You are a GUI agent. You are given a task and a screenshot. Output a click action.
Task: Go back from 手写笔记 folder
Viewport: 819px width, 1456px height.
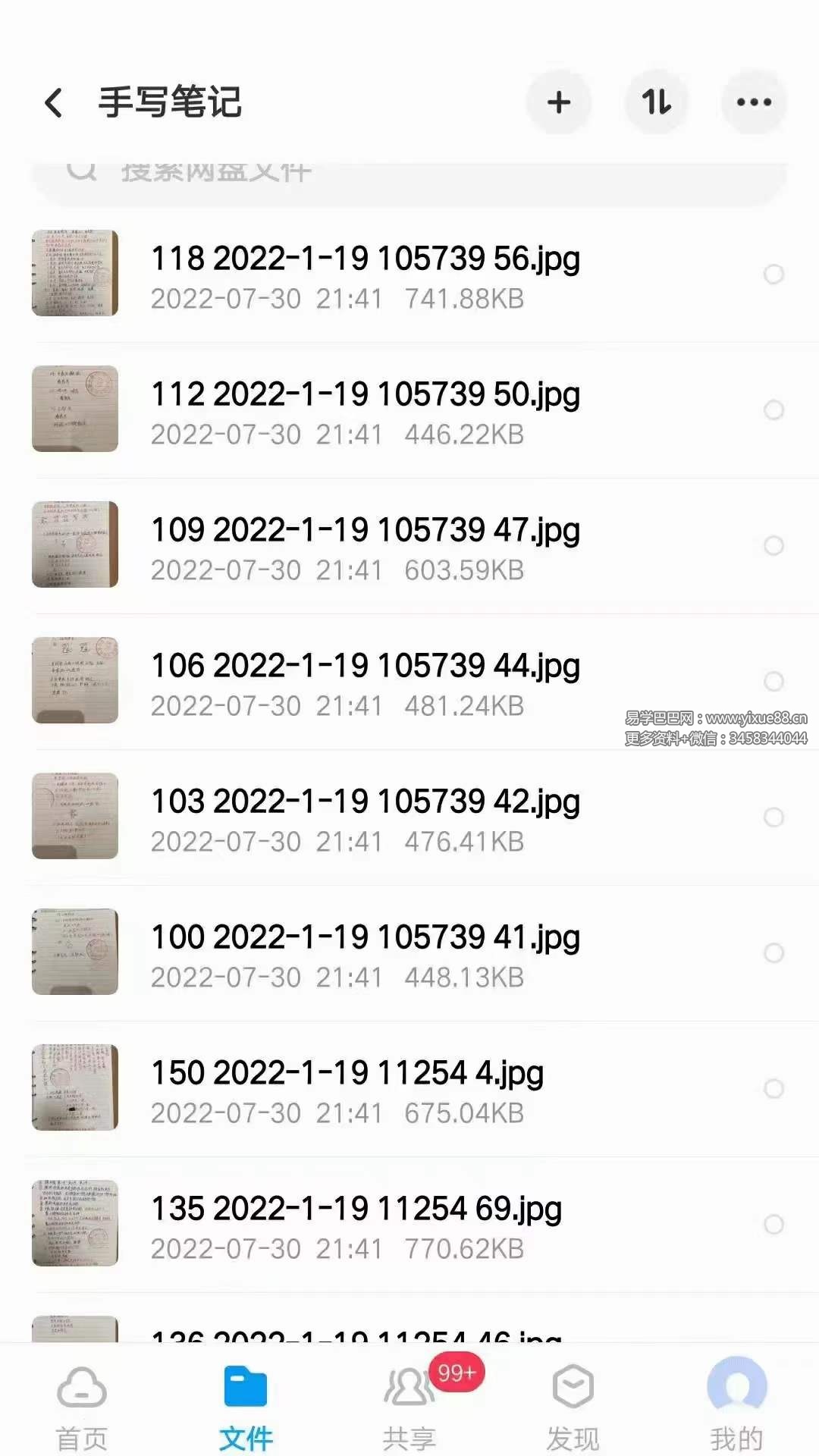tap(53, 102)
